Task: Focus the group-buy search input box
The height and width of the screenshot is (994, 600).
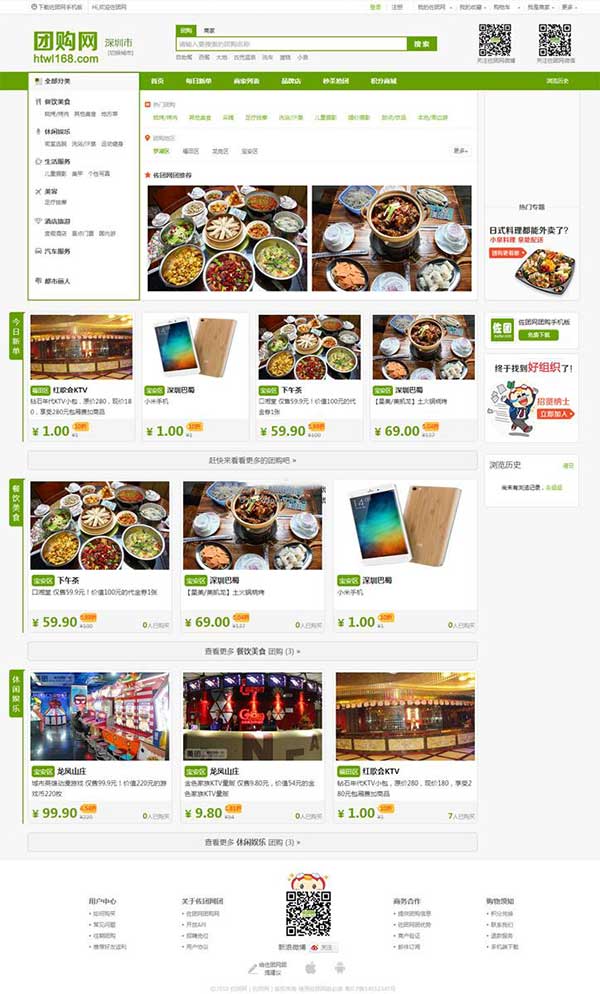Action: click(290, 44)
